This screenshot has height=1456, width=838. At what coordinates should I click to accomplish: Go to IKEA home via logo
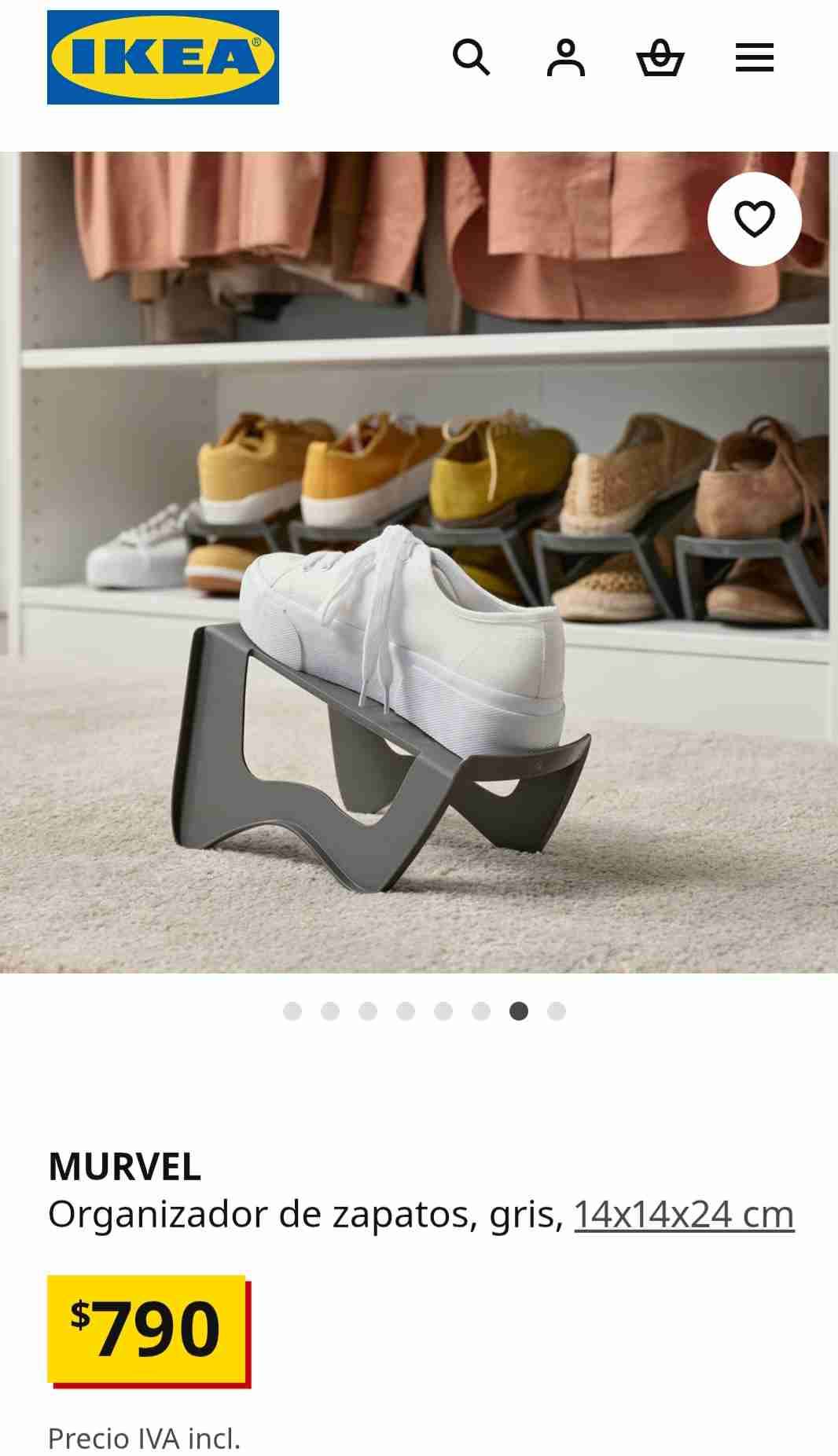click(163, 57)
